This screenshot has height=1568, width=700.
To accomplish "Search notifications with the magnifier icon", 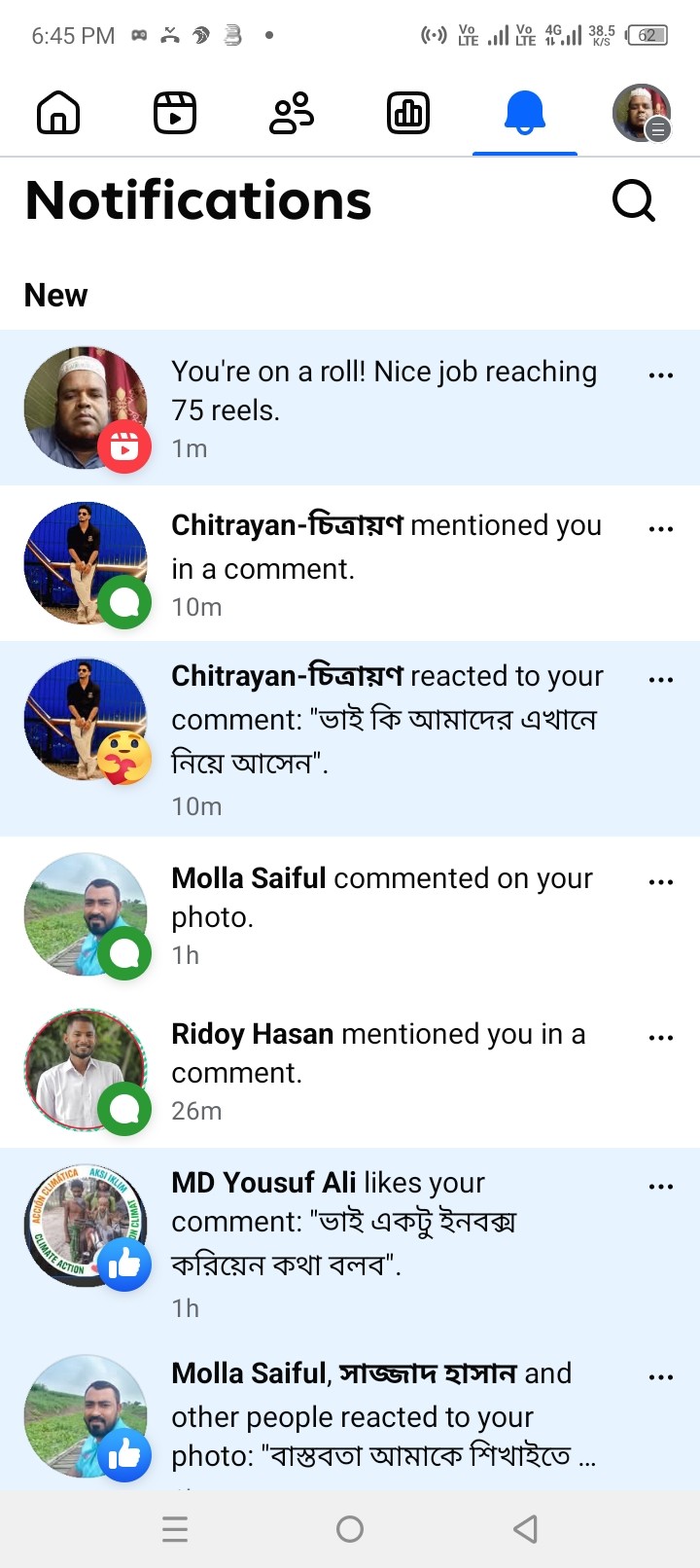I will click(x=634, y=201).
